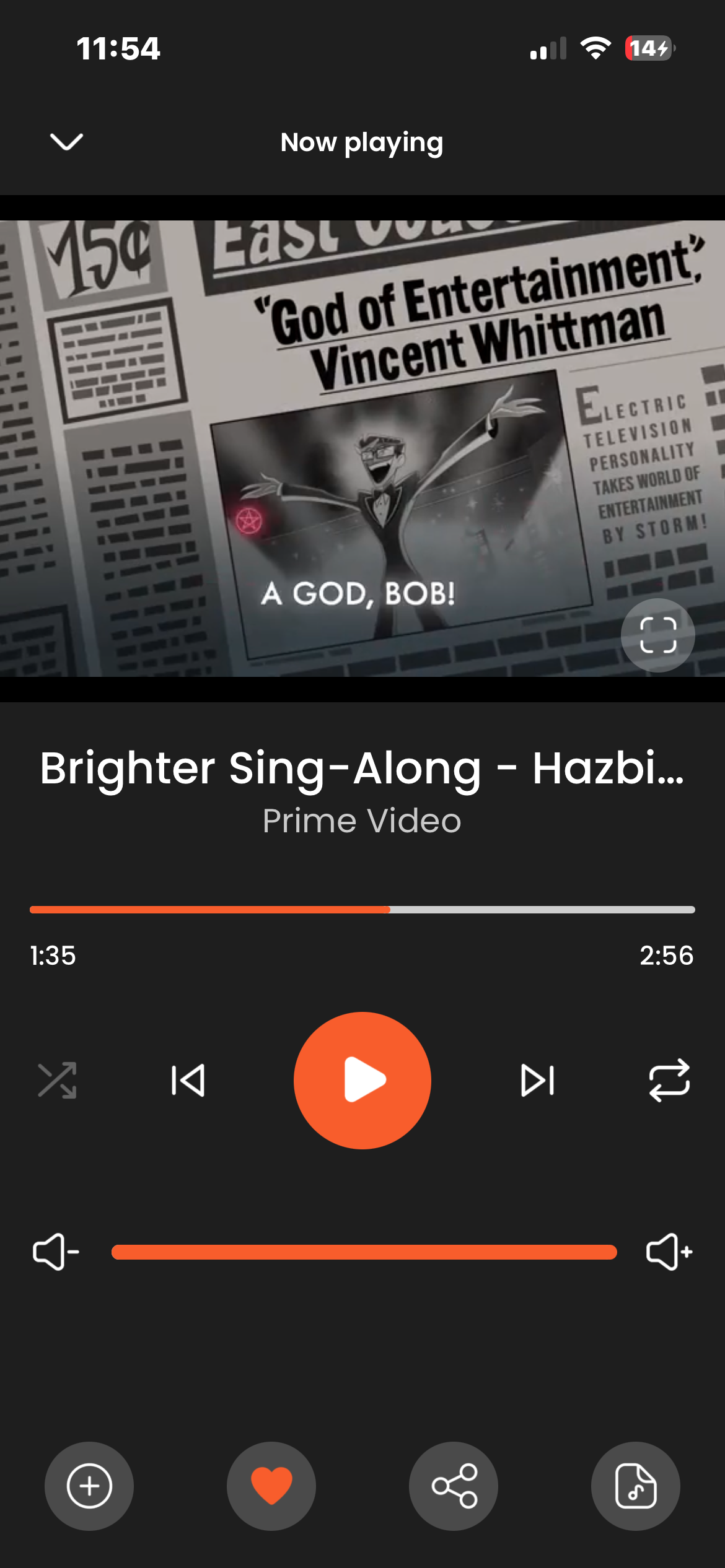Expand the video to fullscreen

click(657, 635)
